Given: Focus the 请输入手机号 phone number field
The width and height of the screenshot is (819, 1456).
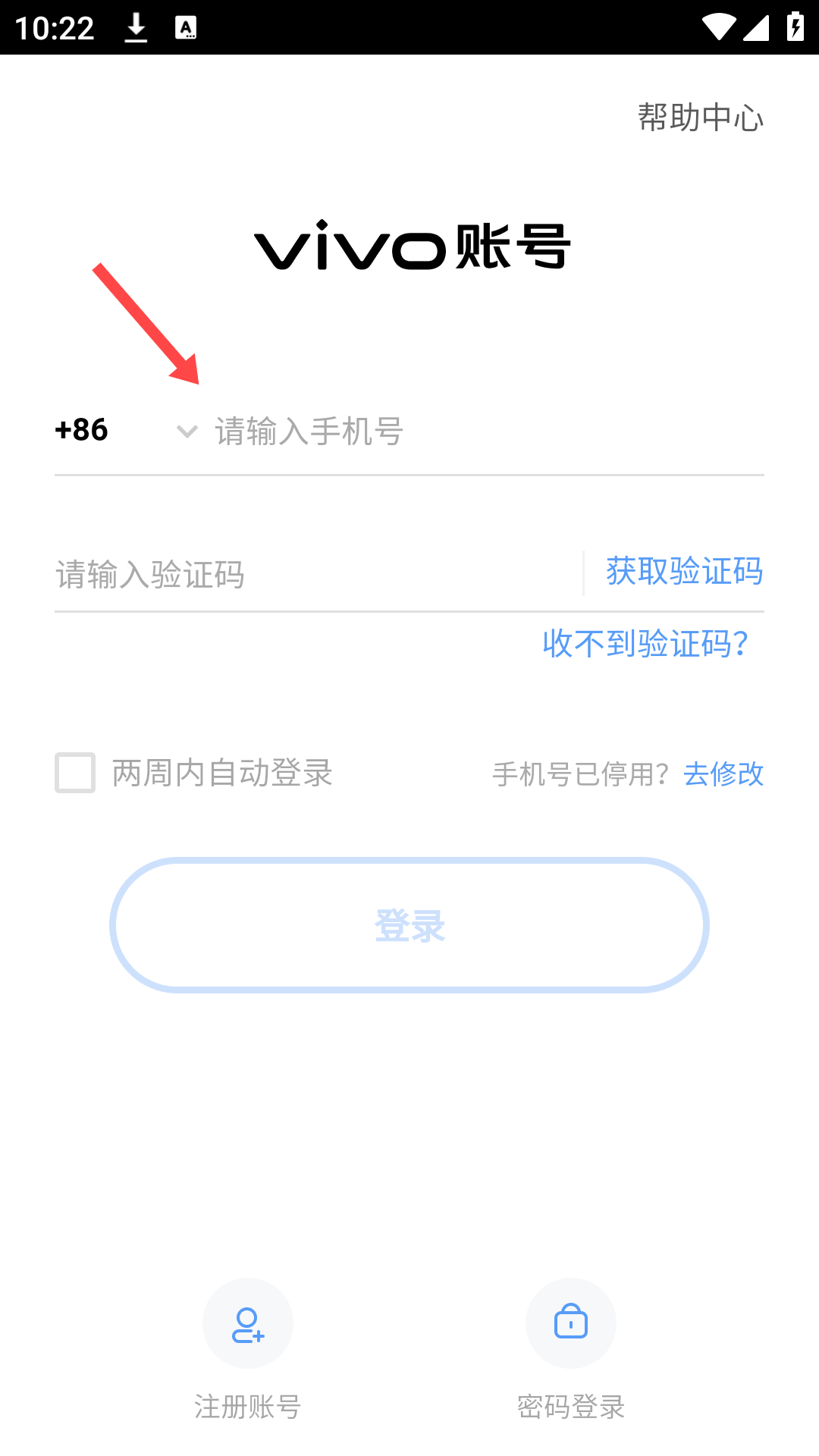Looking at the screenshot, I should coord(485,431).
